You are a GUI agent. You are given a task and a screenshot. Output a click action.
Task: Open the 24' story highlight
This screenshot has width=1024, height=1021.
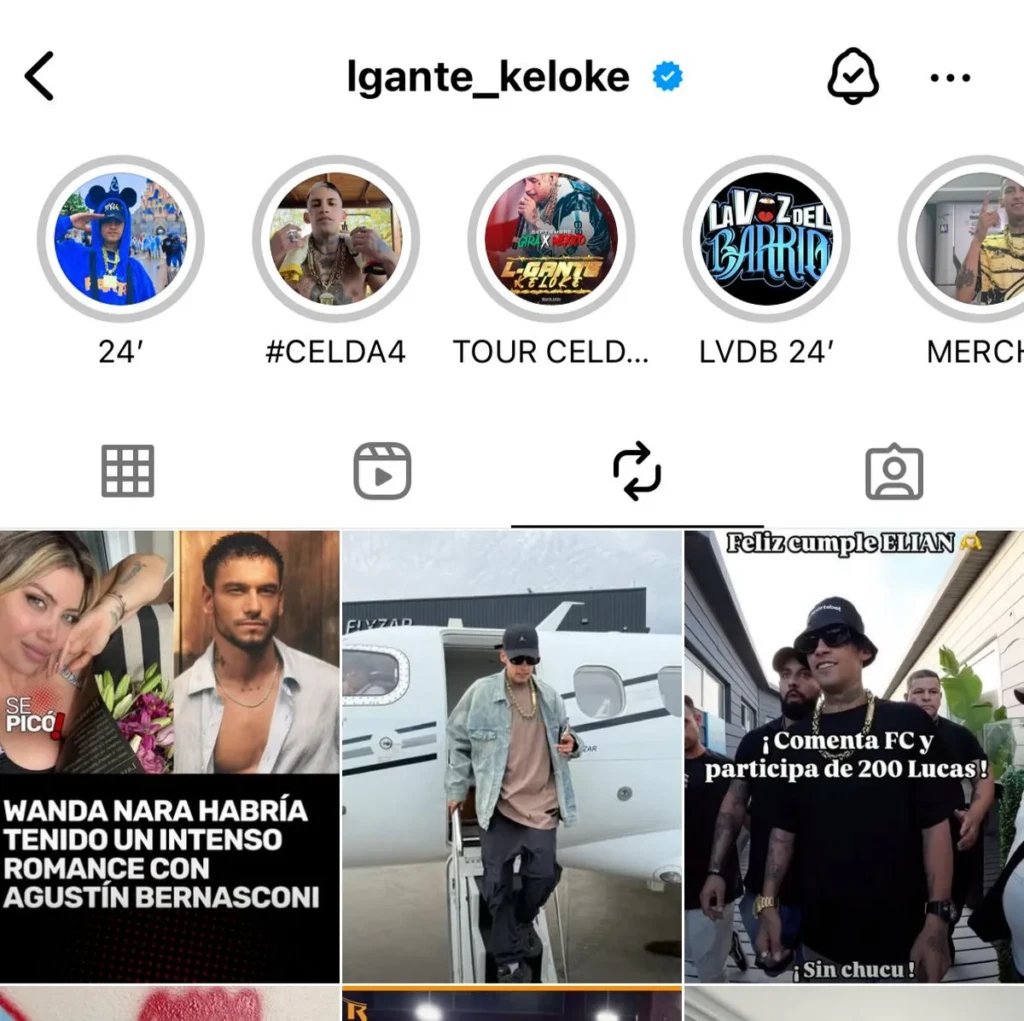(121, 239)
